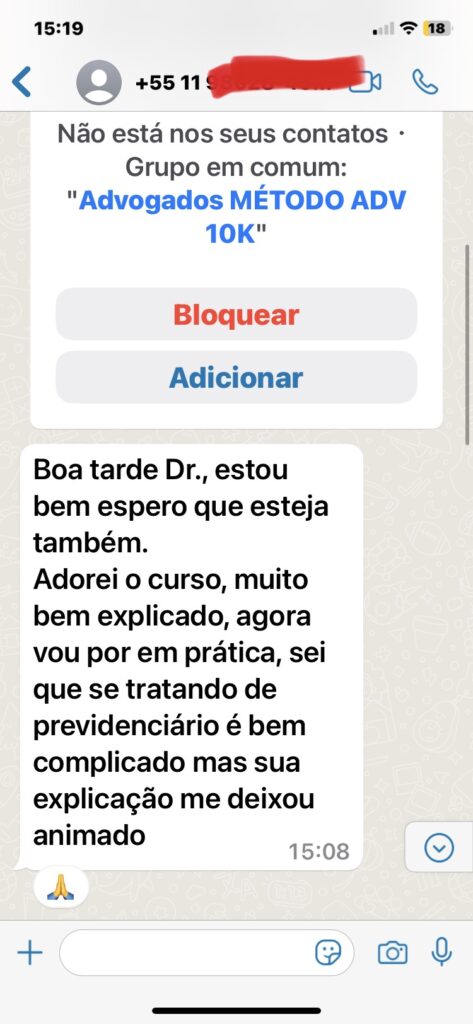Viewport: 473px width, 1024px height.
Task: Tap Adicionar to add the contact
Action: coord(236,377)
